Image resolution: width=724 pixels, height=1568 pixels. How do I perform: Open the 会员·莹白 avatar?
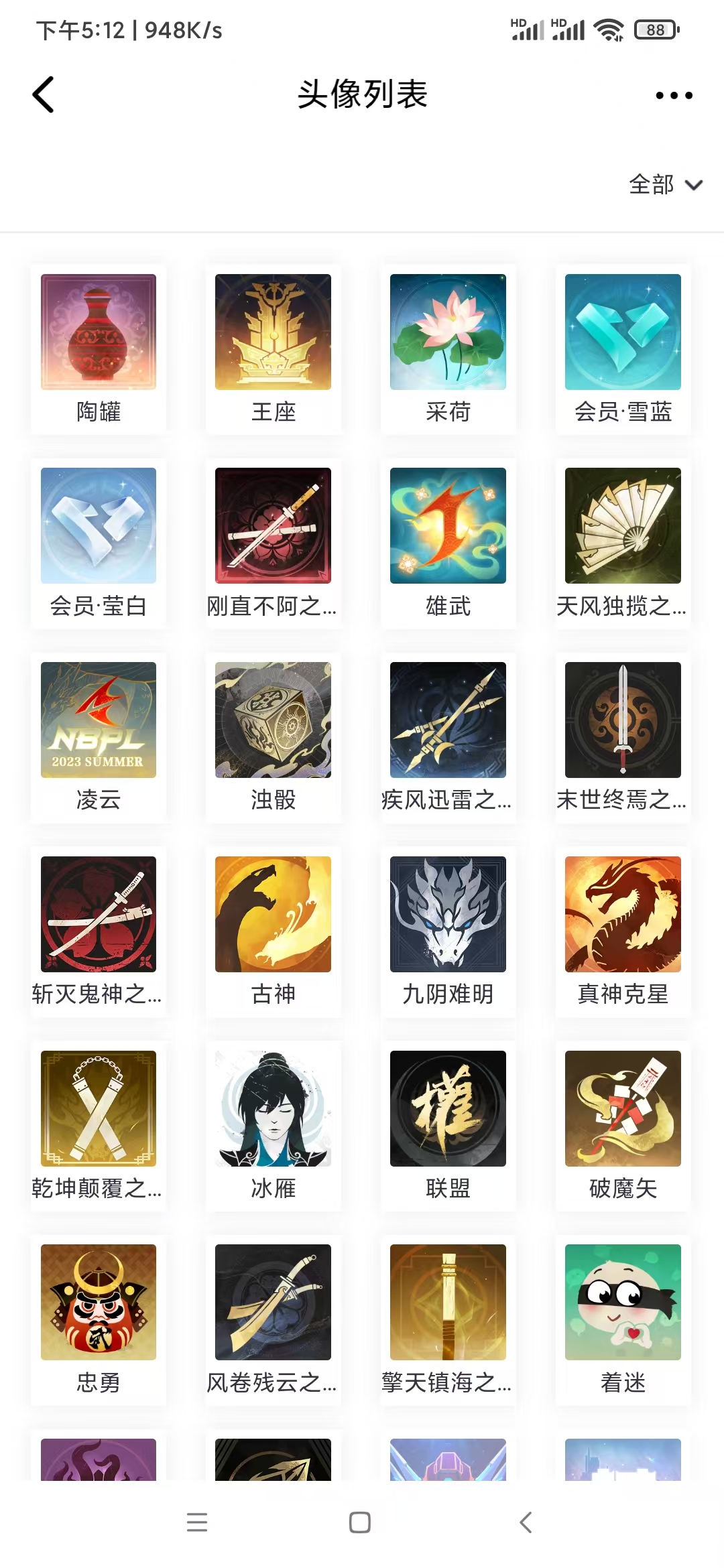(x=99, y=526)
